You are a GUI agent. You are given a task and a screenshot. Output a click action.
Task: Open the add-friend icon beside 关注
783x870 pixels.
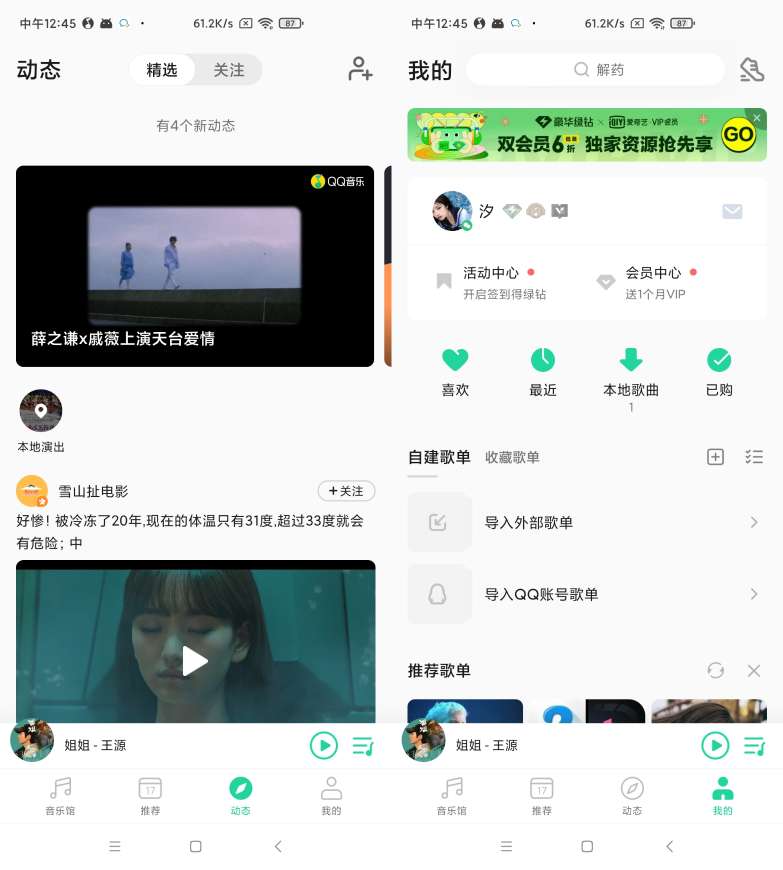(x=360, y=69)
